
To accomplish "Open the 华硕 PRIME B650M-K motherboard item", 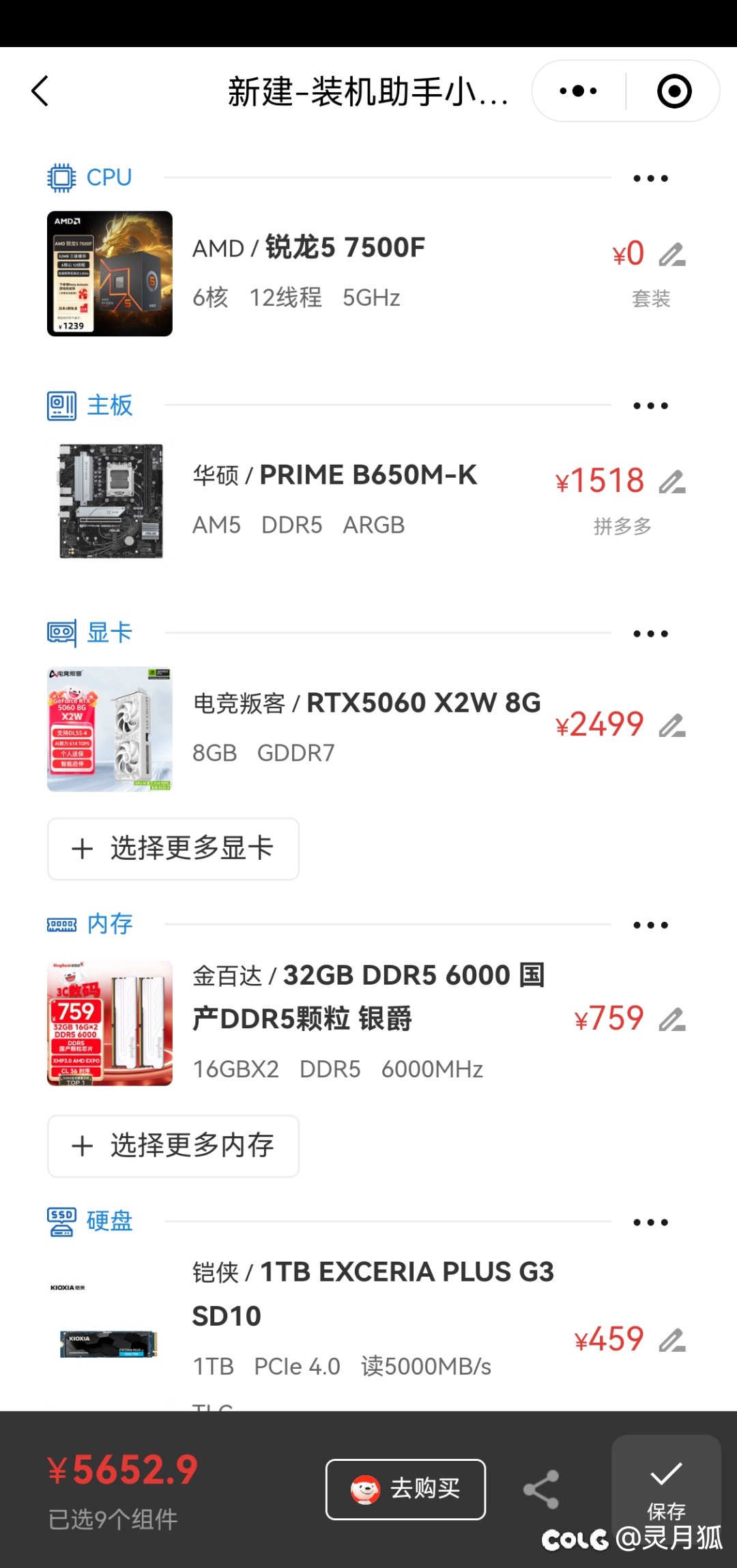I will (334, 476).
